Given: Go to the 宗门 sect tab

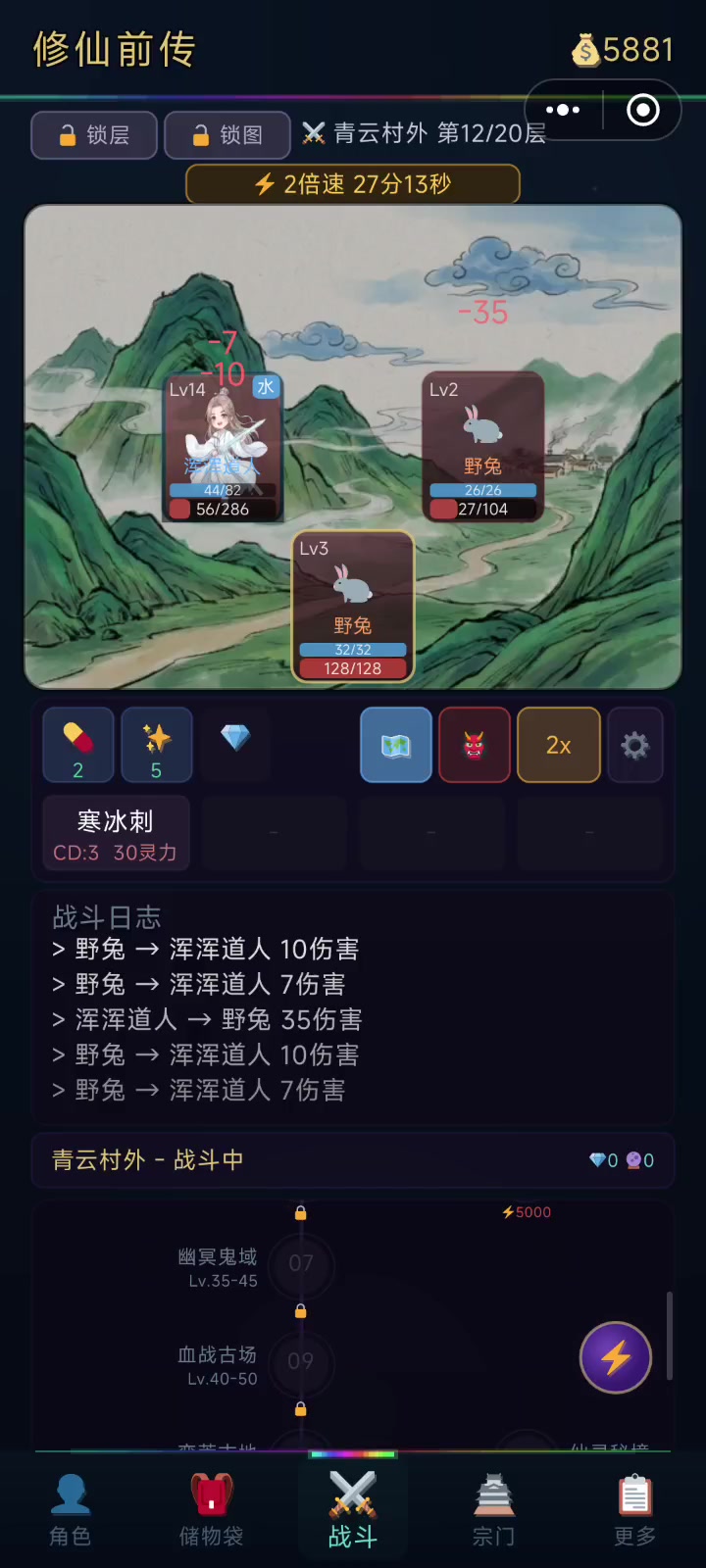Looking at the screenshot, I should tap(493, 1511).
